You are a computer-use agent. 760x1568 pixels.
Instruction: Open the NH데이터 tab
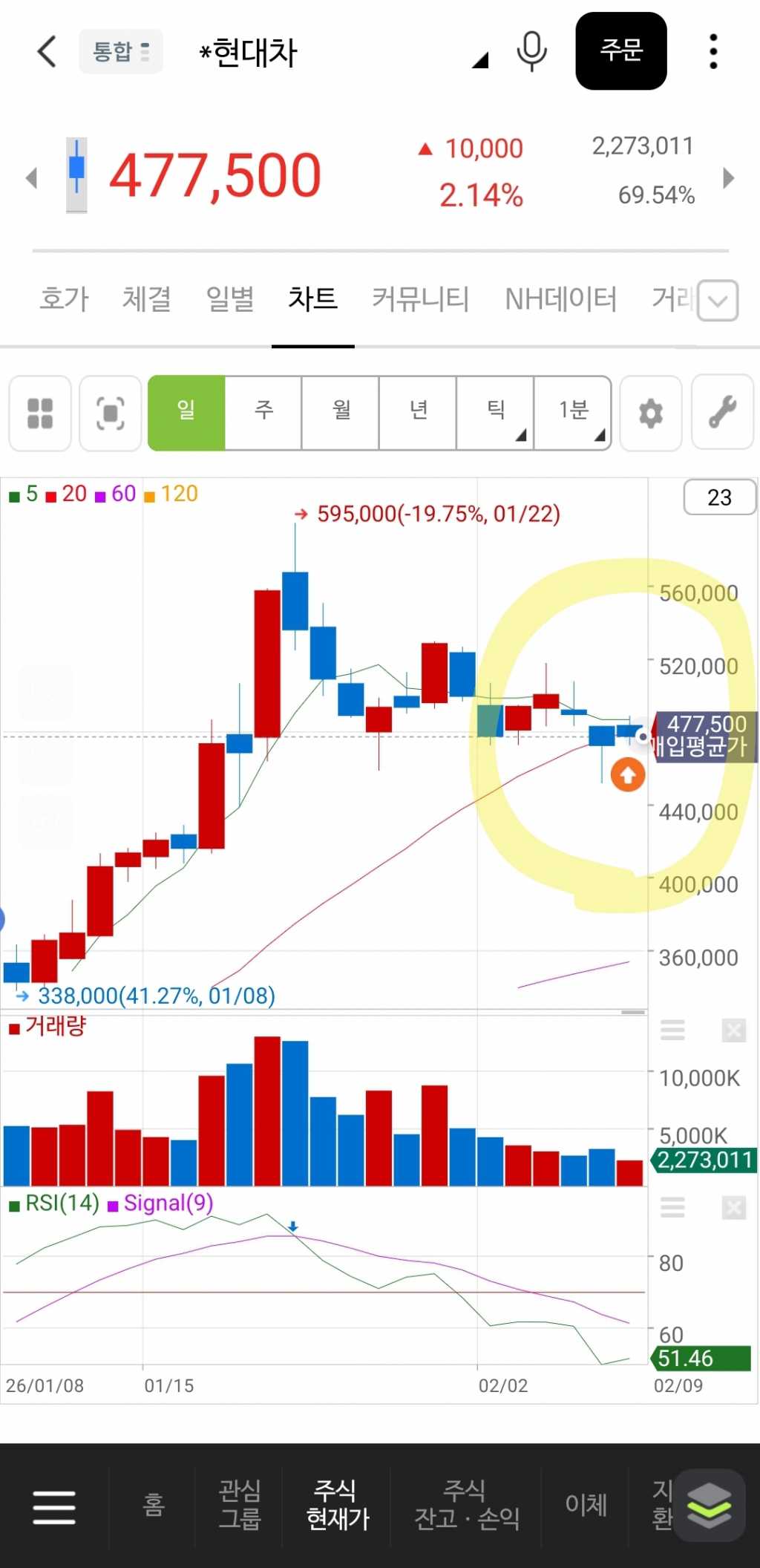[x=560, y=298]
